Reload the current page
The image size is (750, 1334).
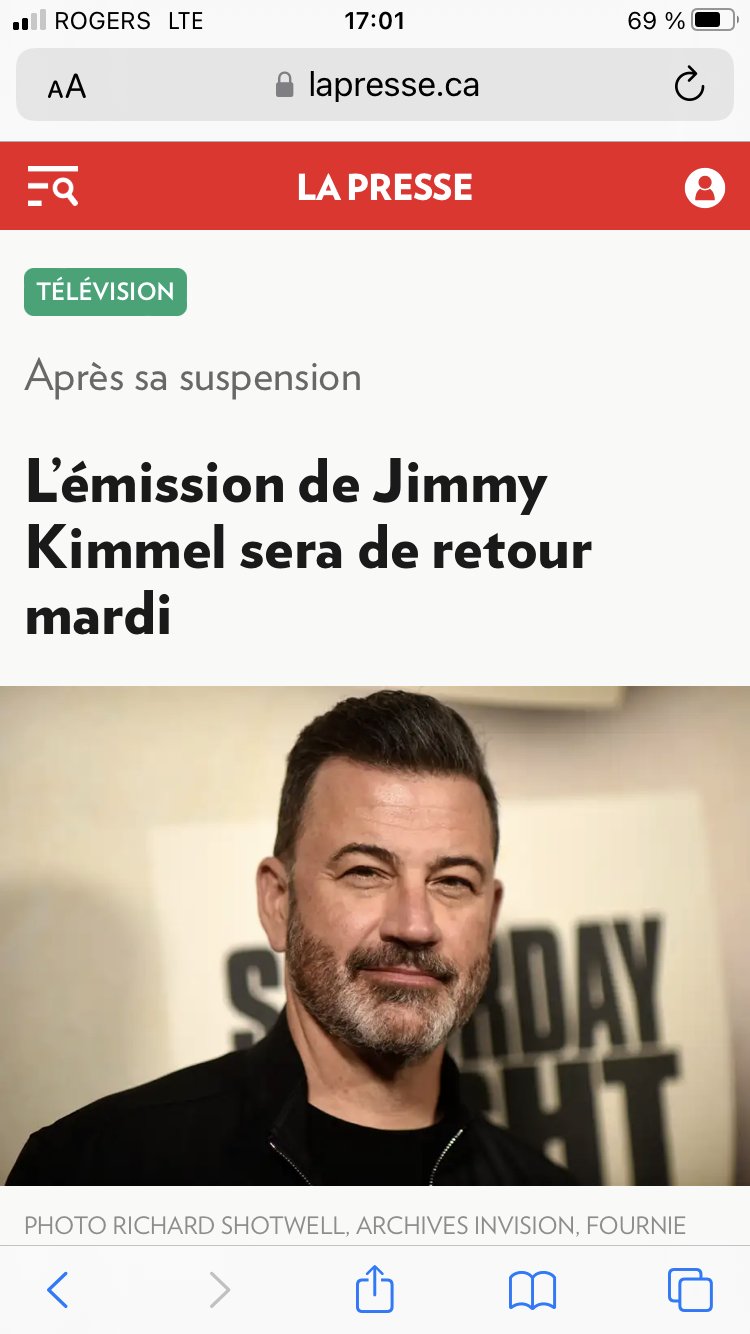click(x=689, y=86)
